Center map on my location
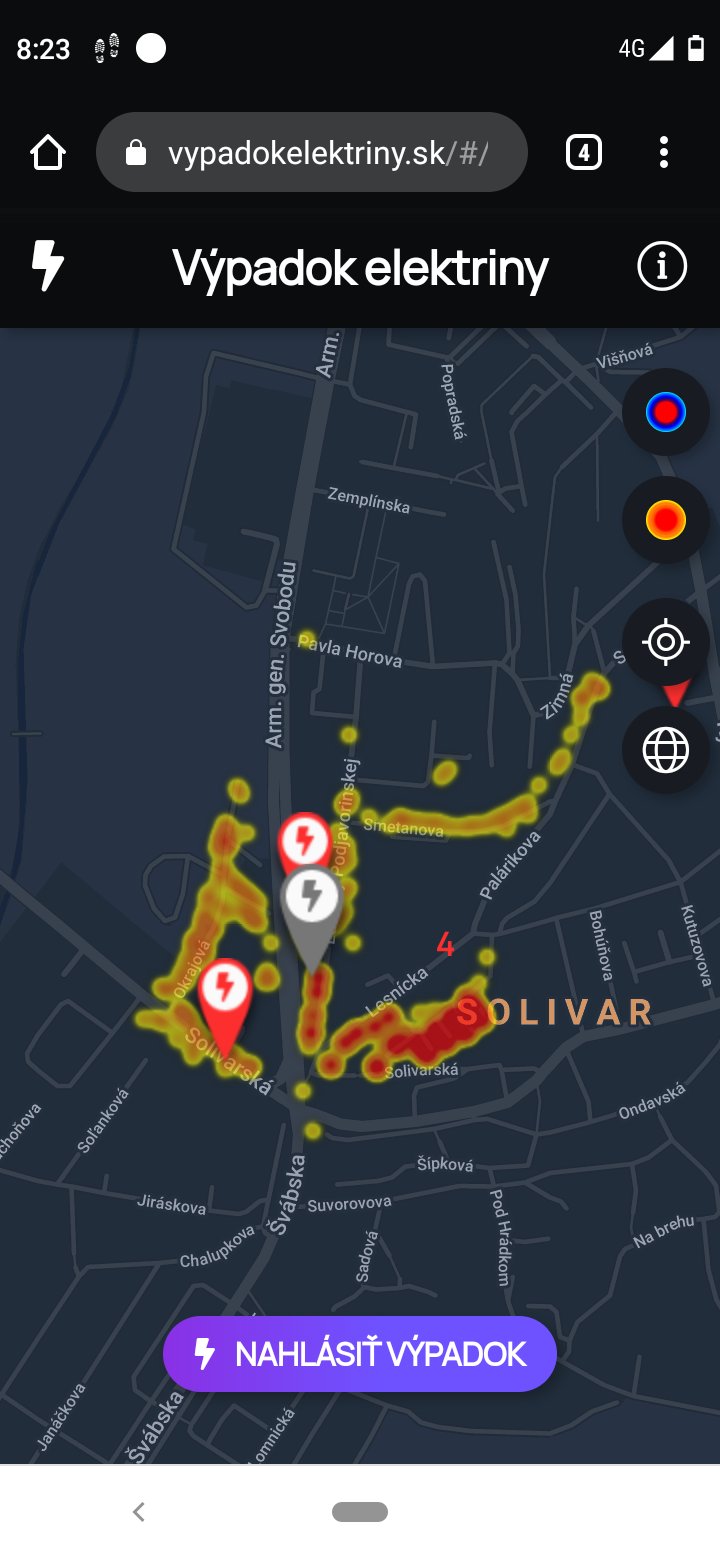 (x=665, y=642)
